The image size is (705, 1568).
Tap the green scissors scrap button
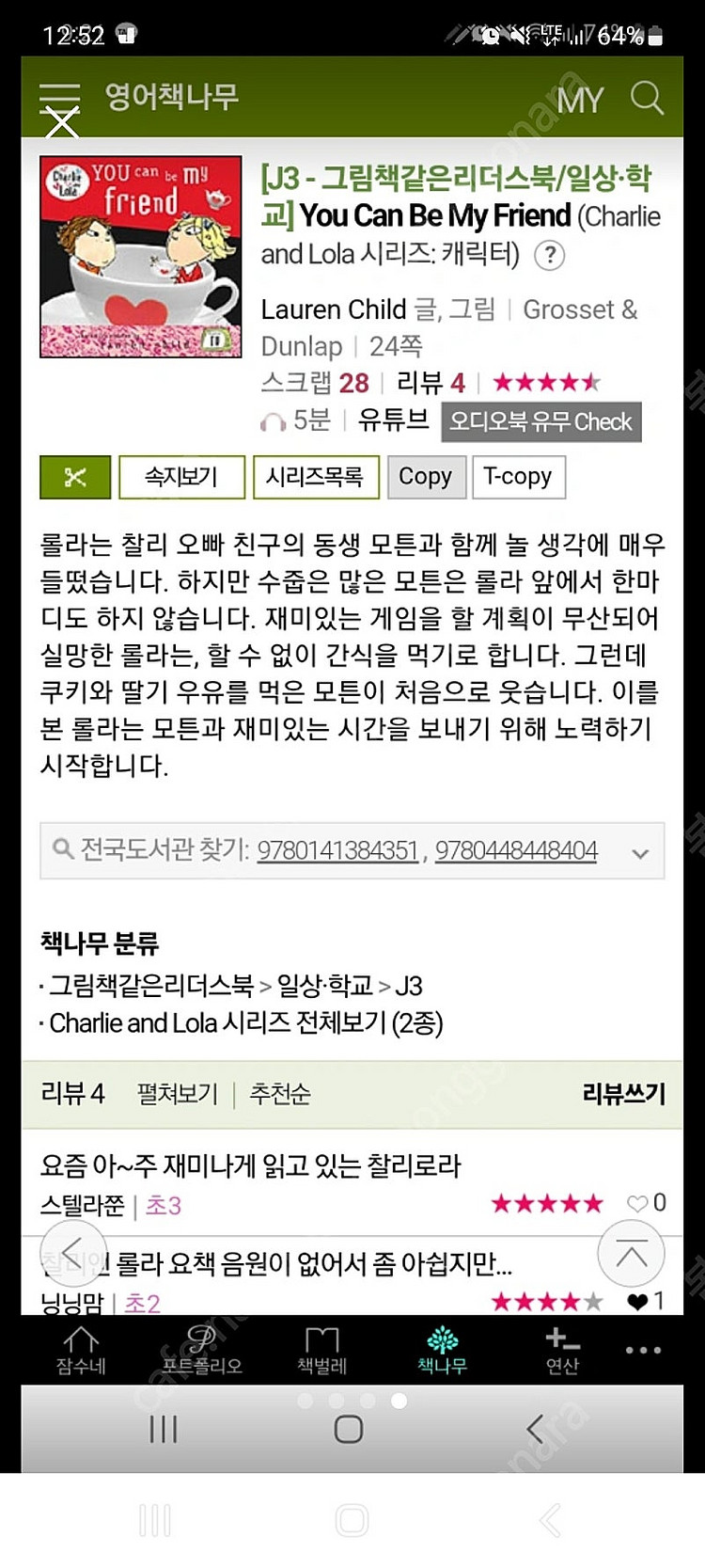75,477
